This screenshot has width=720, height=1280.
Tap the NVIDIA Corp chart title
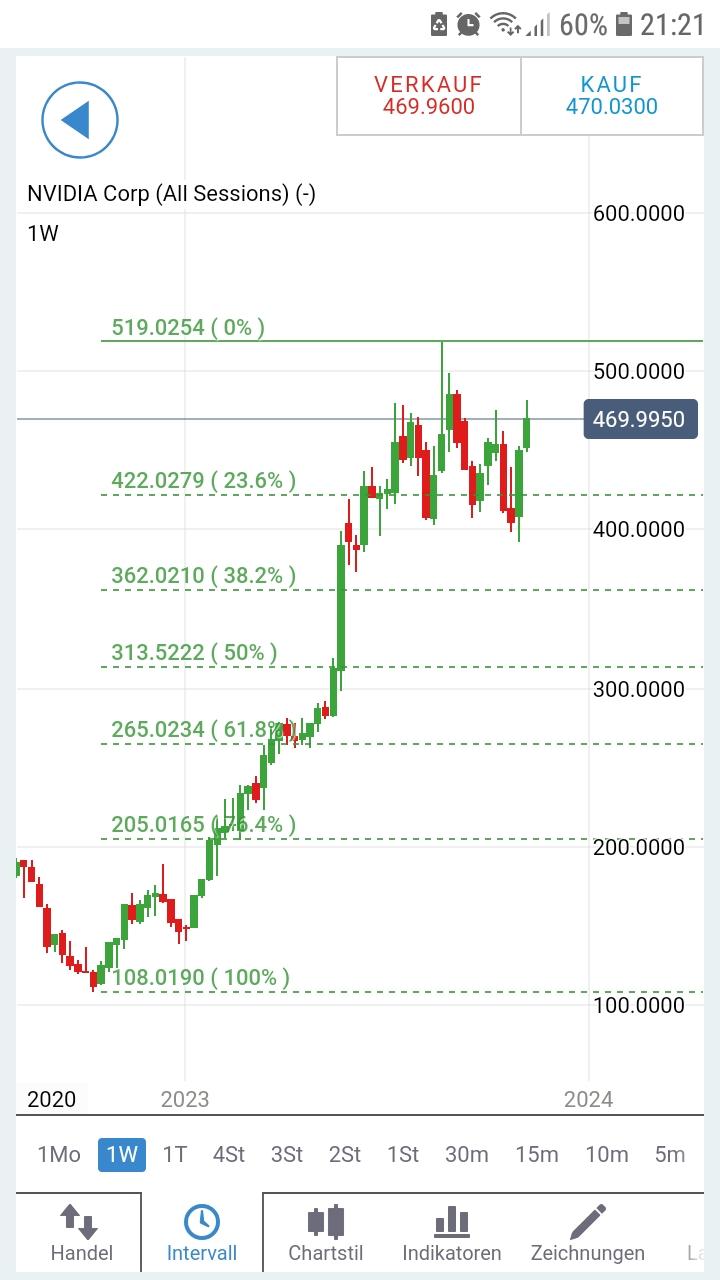(x=170, y=193)
